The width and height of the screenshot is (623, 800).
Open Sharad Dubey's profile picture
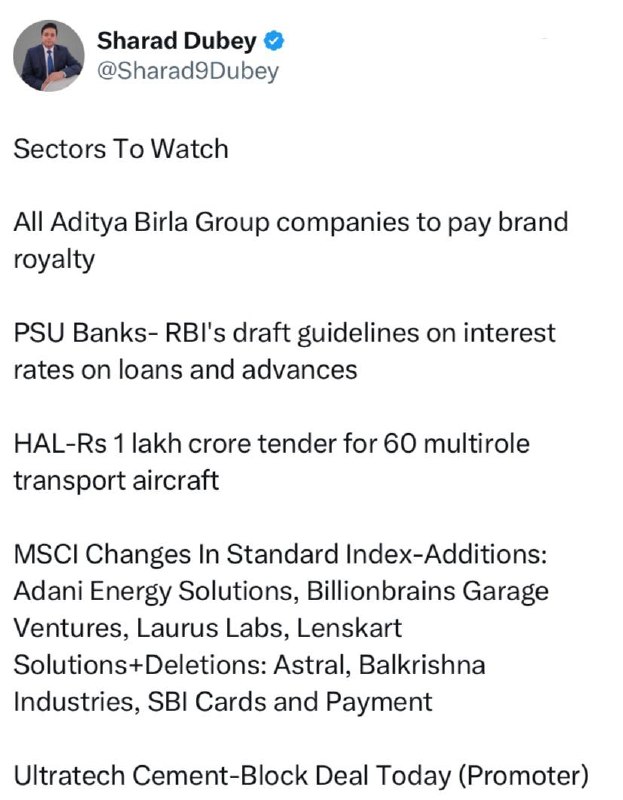48,56
